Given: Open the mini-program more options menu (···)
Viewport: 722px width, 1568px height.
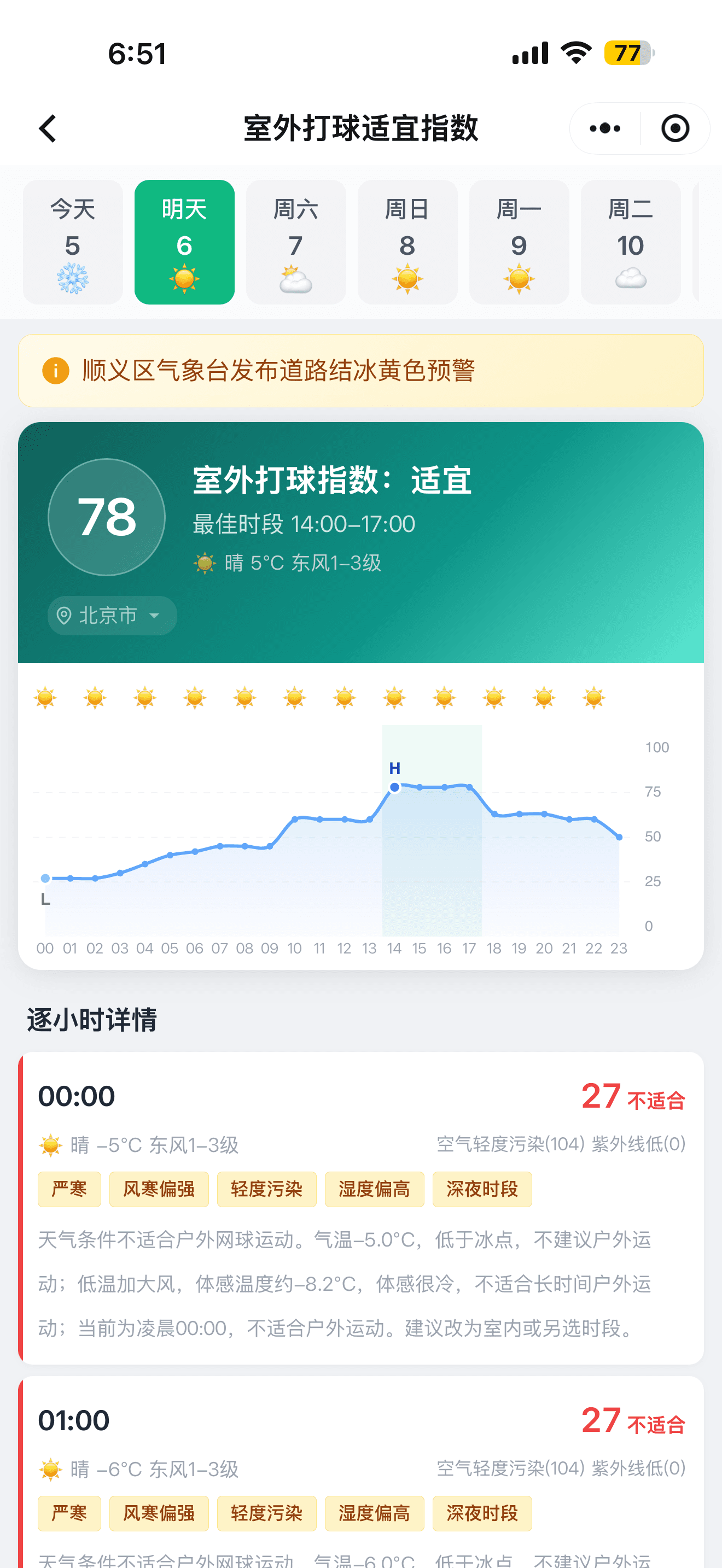Looking at the screenshot, I should click(x=603, y=128).
